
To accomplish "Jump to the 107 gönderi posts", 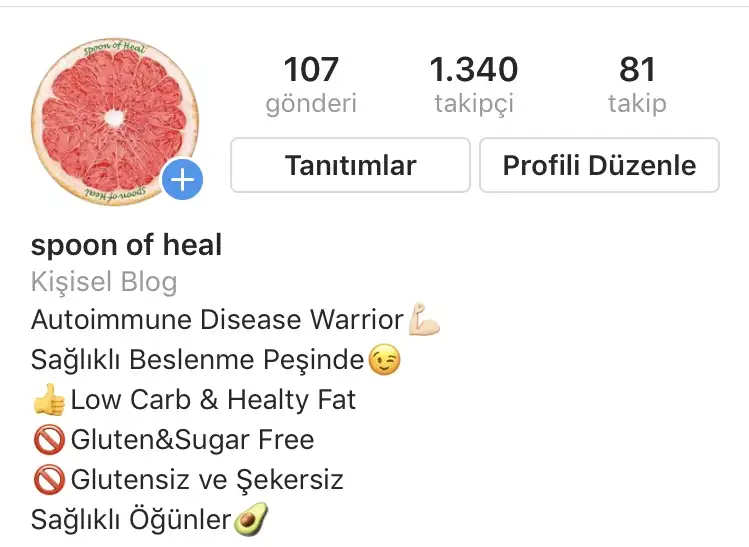I will coord(311,84).
